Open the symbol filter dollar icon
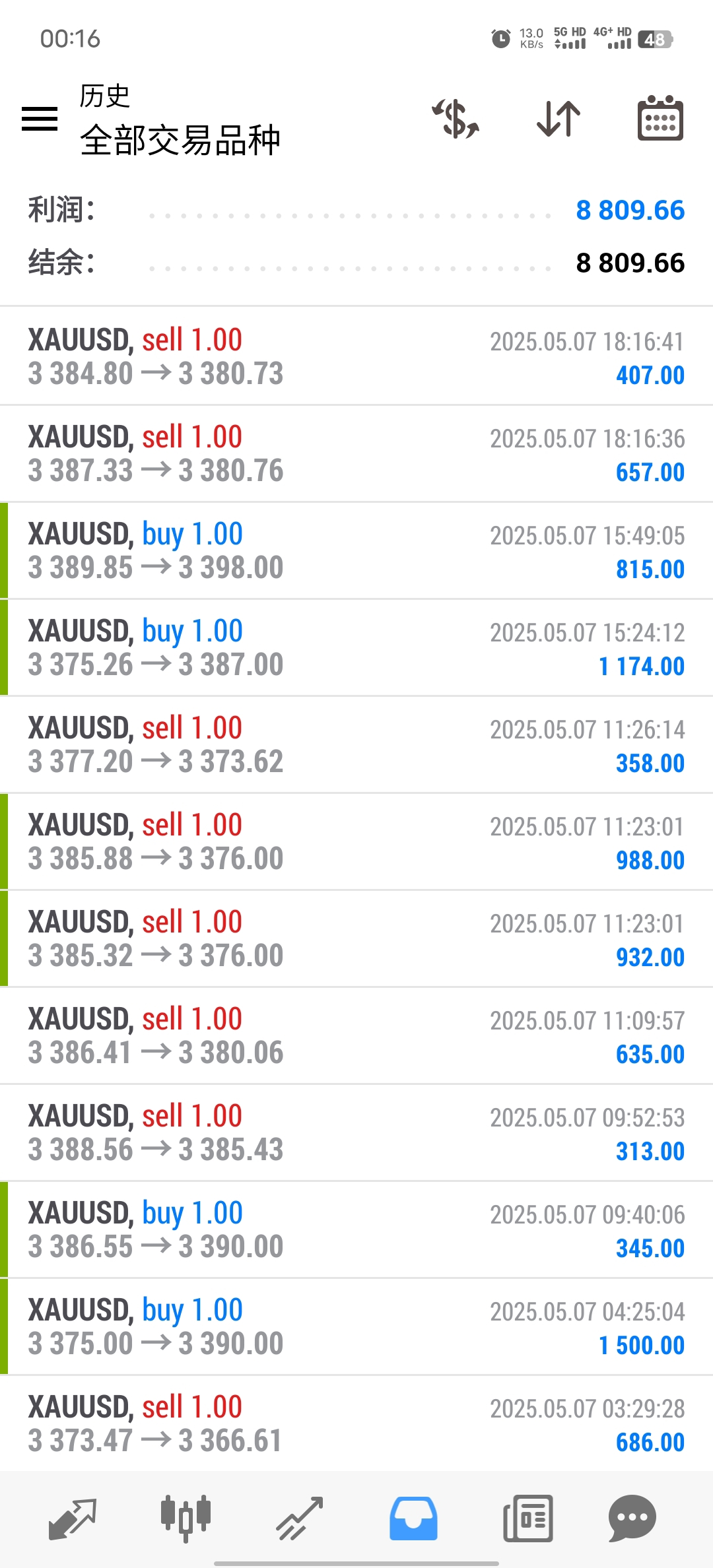The image size is (713, 1568). [456, 119]
